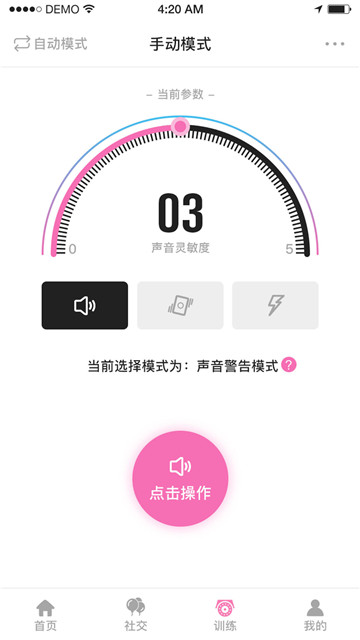Select the electric shock mode button
The width and height of the screenshot is (360, 640).
[x=276, y=305]
